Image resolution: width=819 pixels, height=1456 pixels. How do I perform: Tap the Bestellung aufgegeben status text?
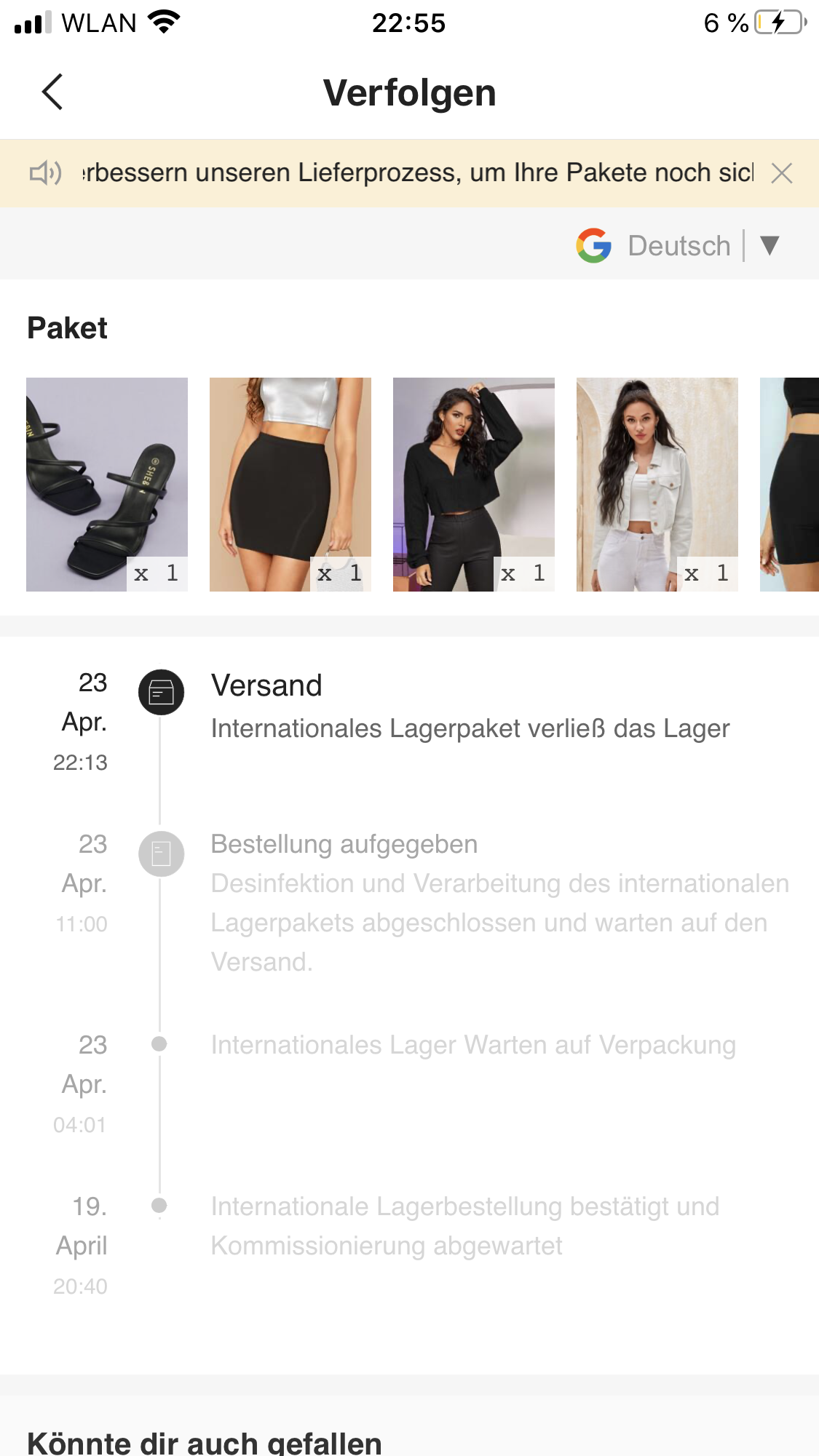pyautogui.click(x=344, y=843)
